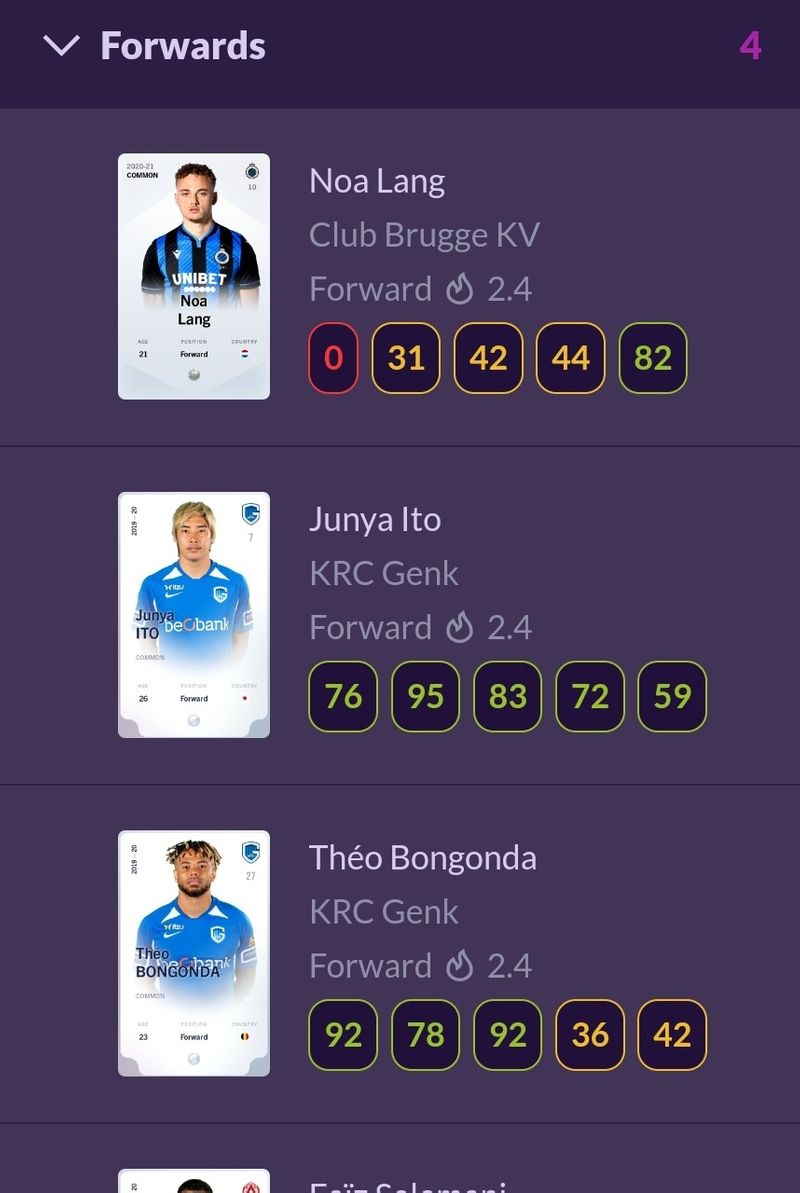The image size is (800, 1193).
Task: View Noa Lang's player row details
Action: 377,181
